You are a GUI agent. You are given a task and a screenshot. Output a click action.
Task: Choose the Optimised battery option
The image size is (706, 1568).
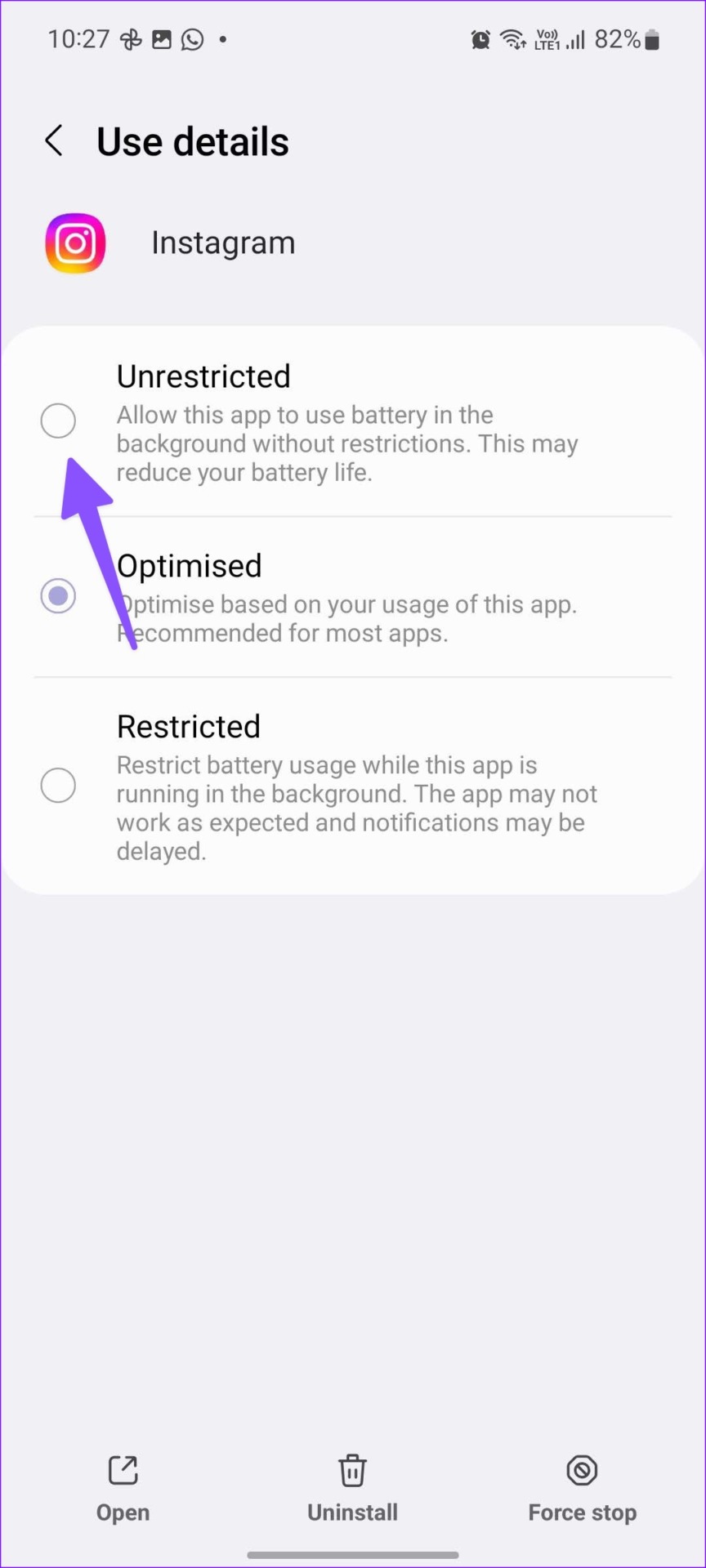(58, 596)
